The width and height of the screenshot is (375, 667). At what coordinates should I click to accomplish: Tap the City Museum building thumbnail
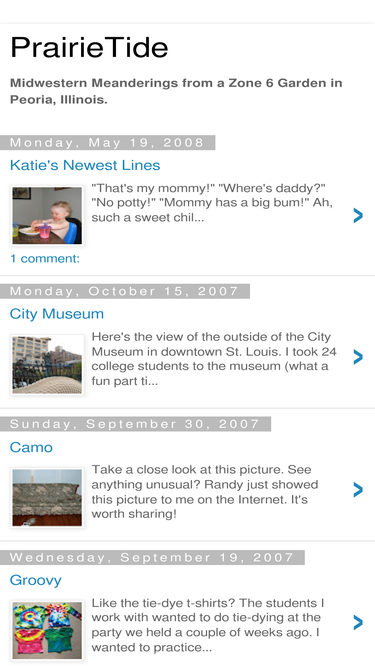[47, 365]
